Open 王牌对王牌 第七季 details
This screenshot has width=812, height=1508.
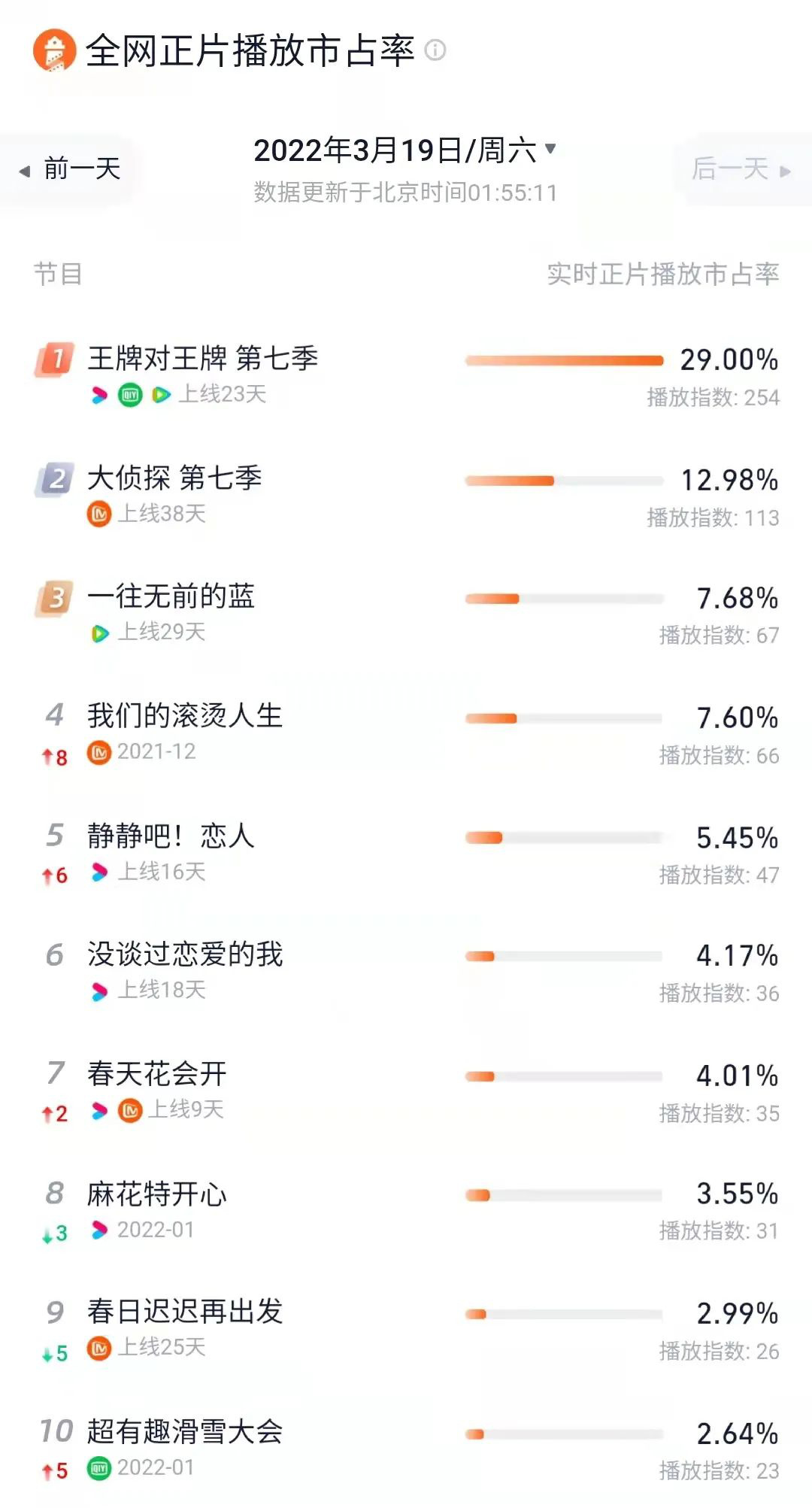point(406,375)
